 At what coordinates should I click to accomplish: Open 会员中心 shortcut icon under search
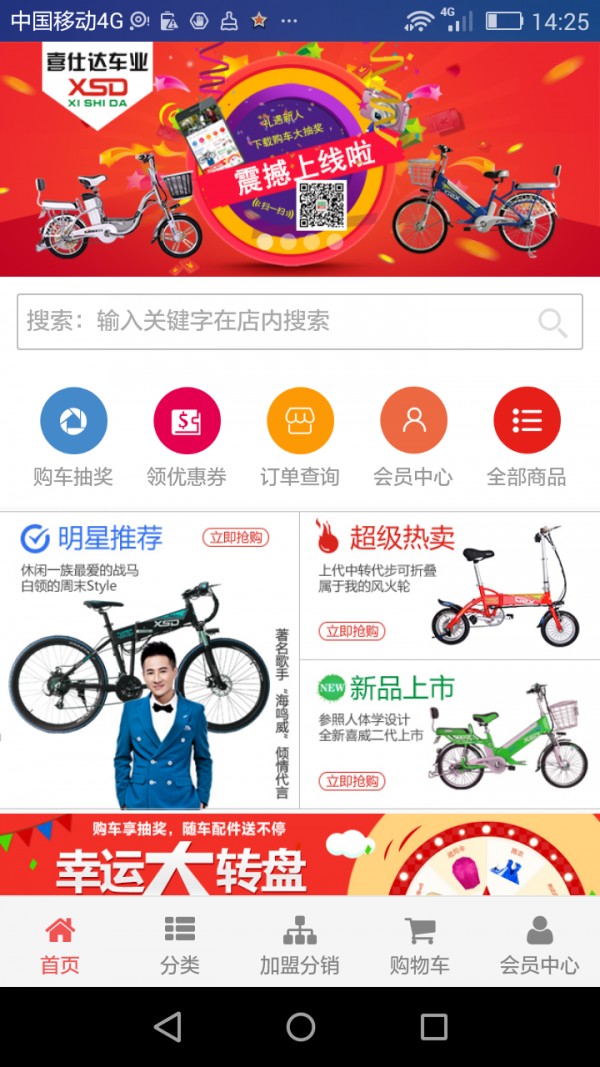pyautogui.click(x=413, y=422)
